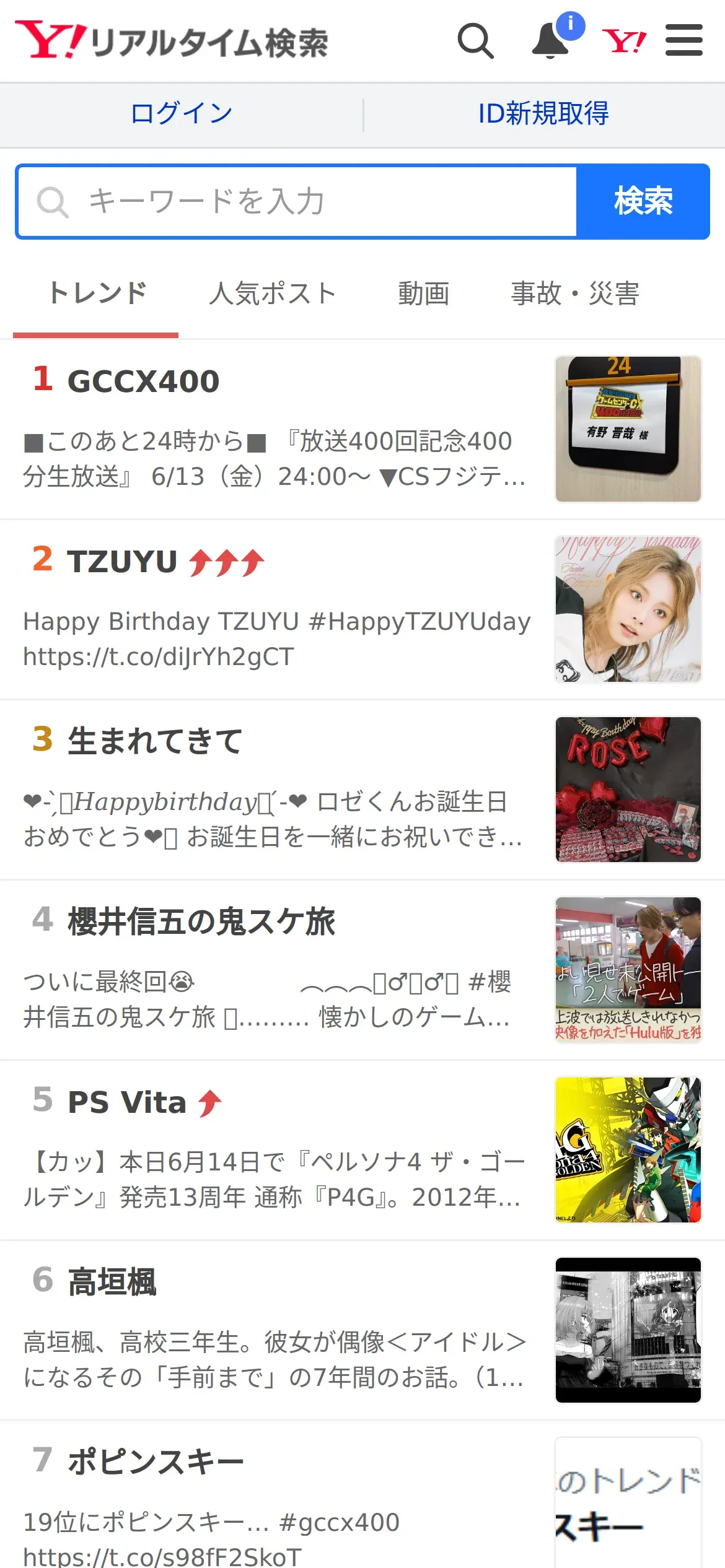Switch to the 動画 tab
725x1568 pixels.
[x=424, y=294]
